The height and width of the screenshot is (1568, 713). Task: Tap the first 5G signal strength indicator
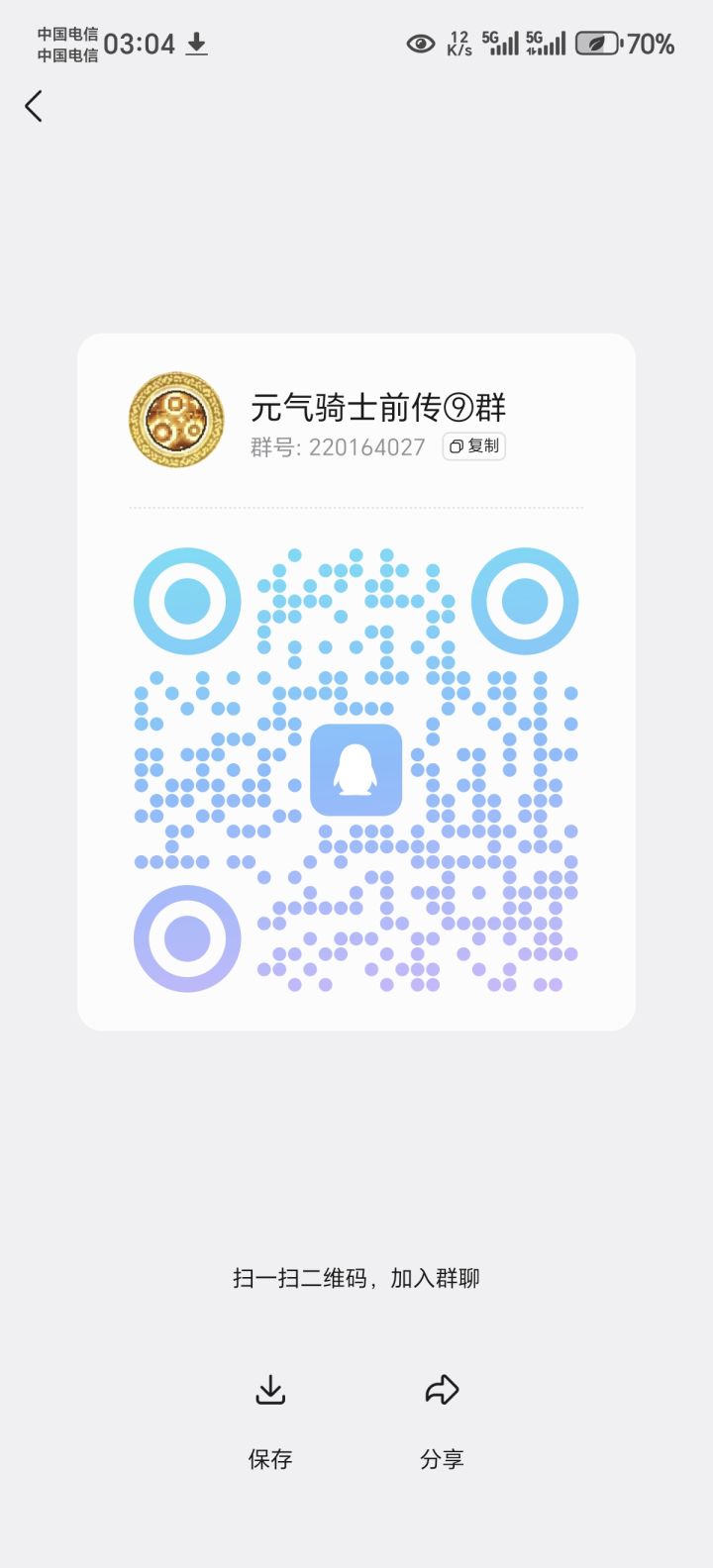tap(501, 42)
